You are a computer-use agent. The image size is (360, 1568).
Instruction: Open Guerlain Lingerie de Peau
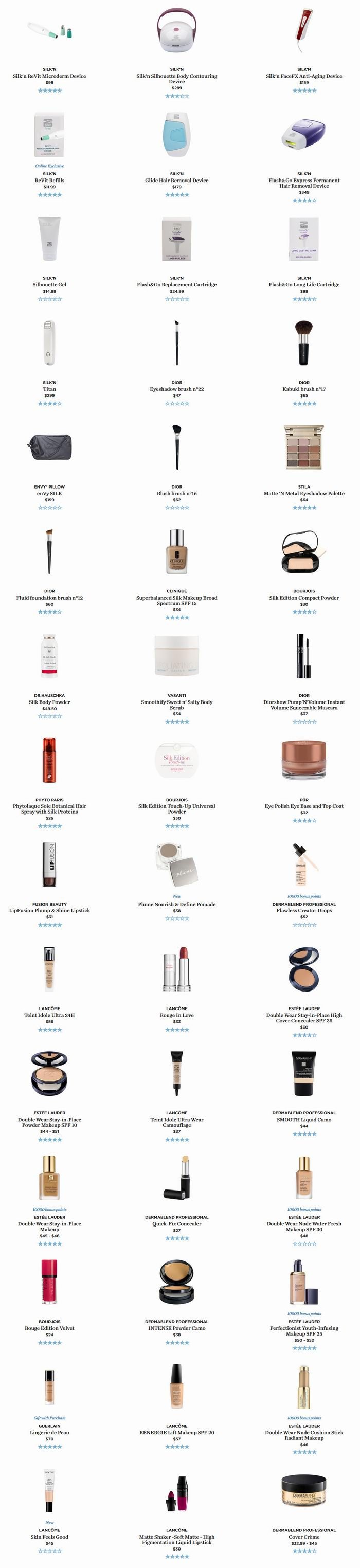tap(49, 1432)
